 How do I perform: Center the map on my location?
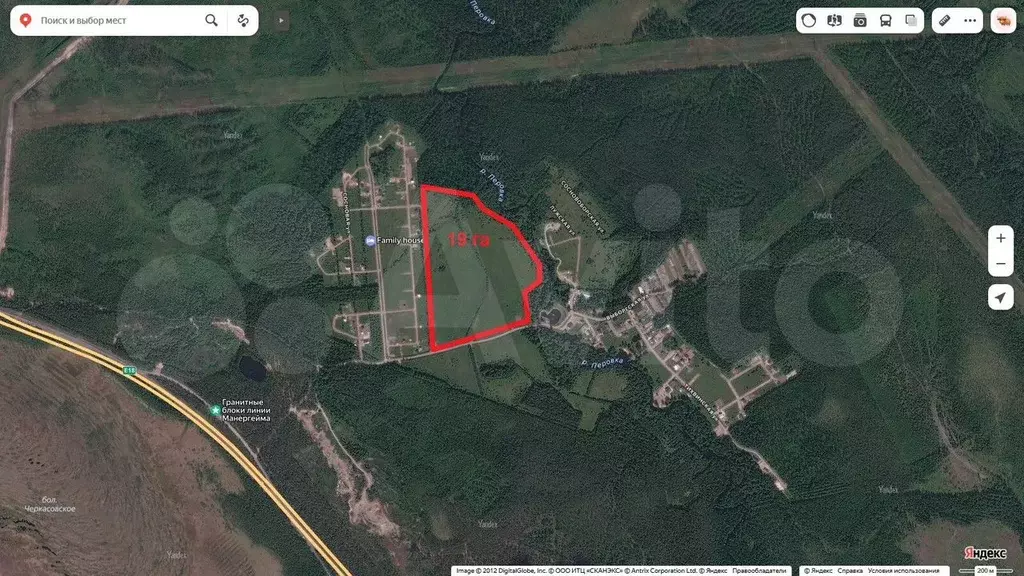point(1000,297)
